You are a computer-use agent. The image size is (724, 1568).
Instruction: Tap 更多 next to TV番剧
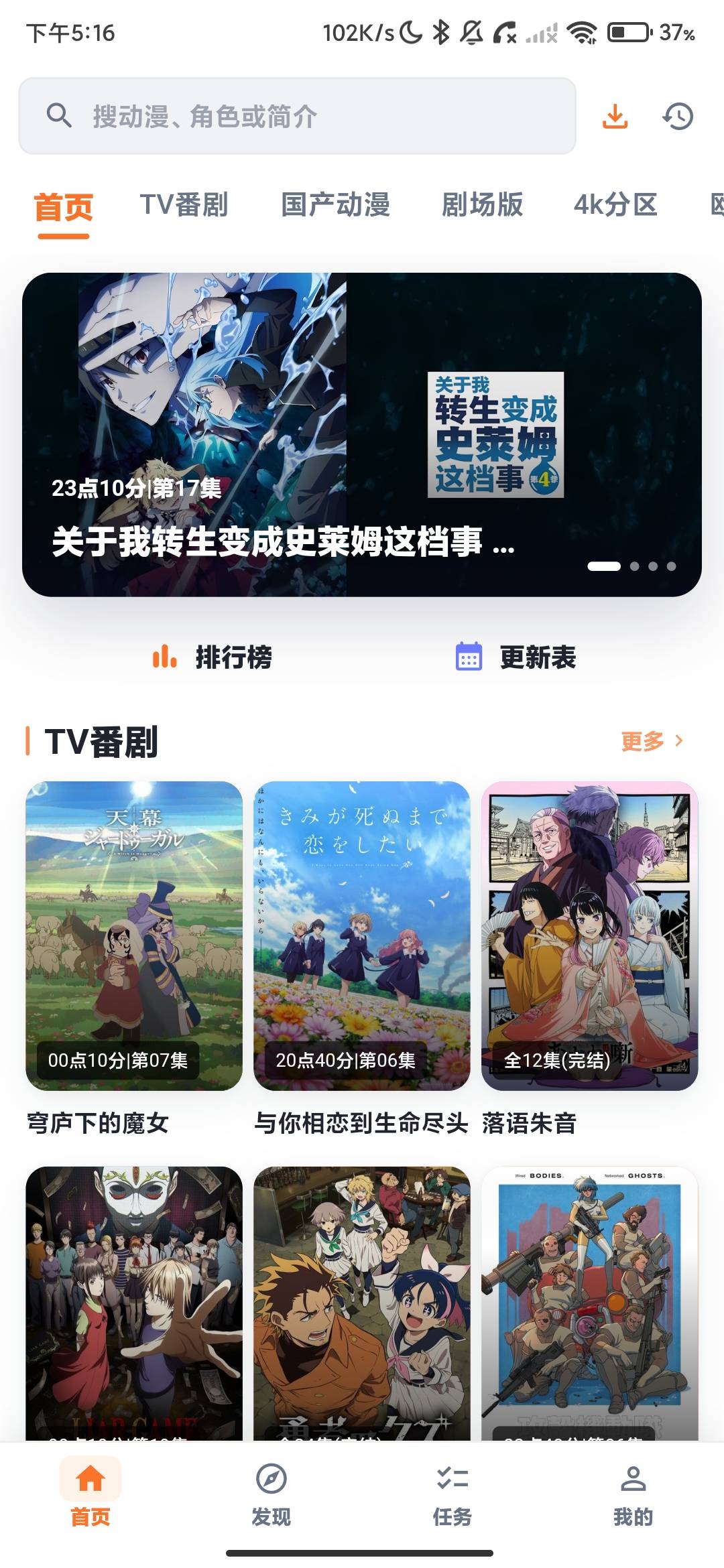[652, 741]
